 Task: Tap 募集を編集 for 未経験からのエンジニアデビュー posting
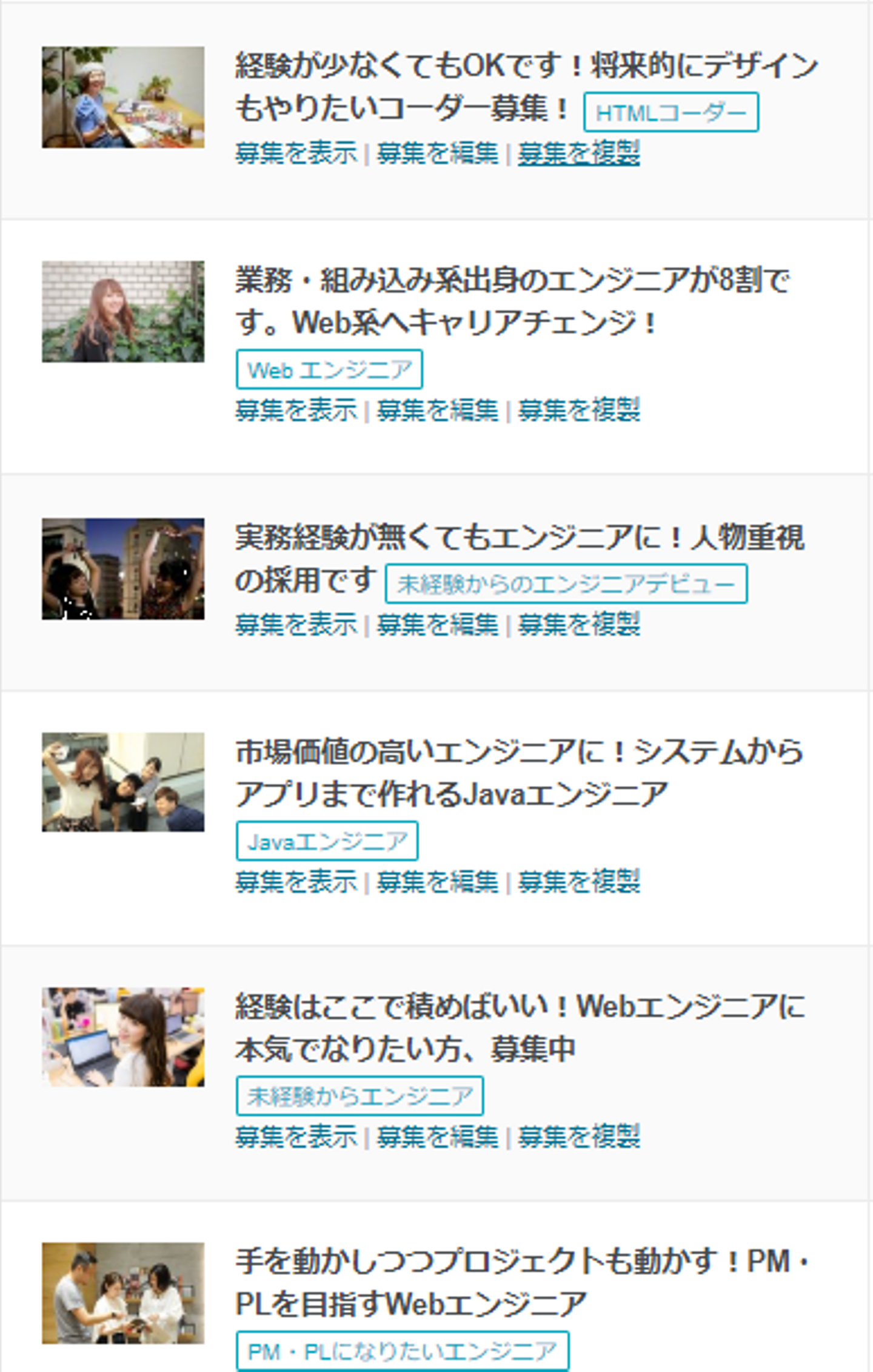437,624
